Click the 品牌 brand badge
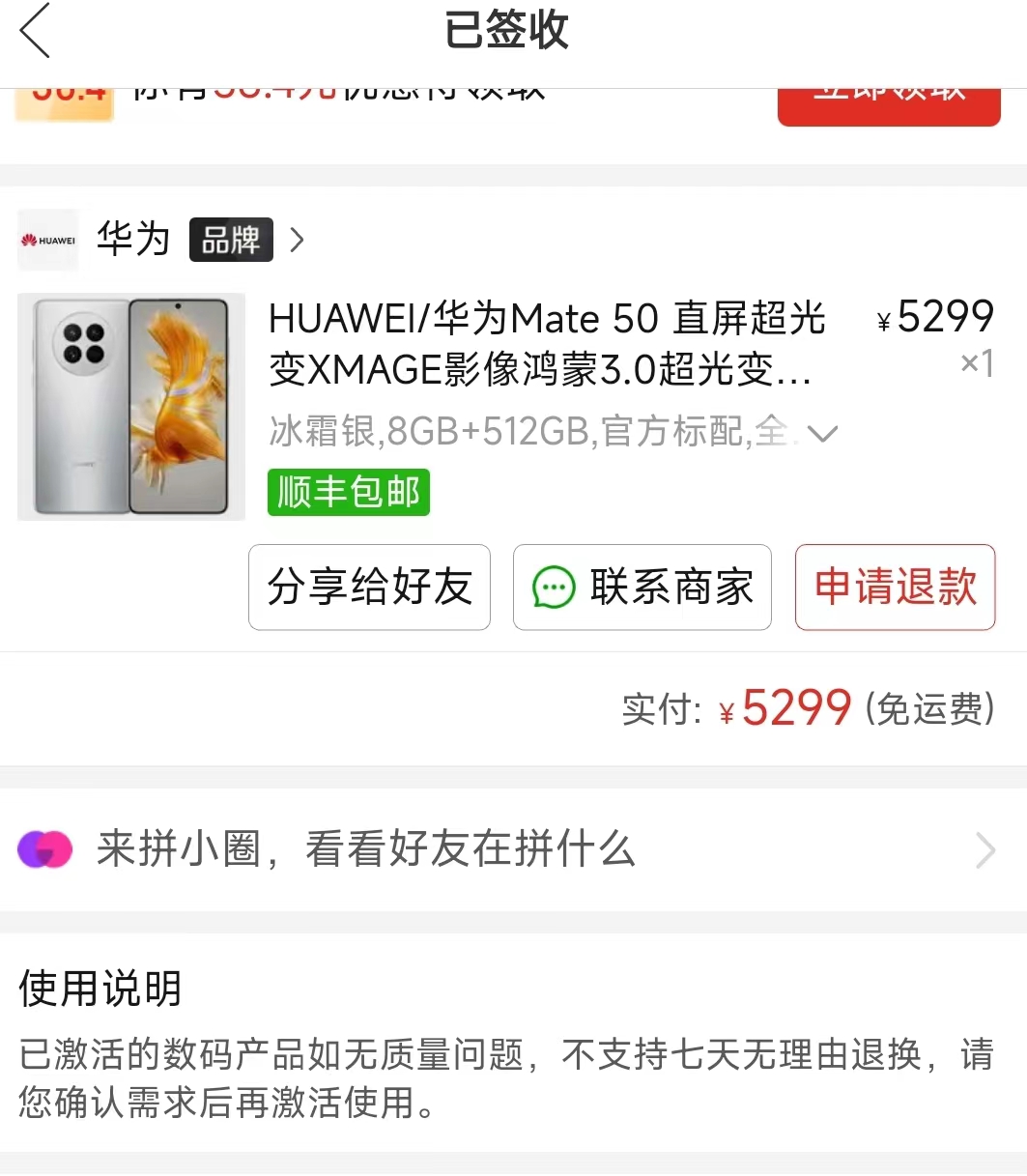 pyautogui.click(x=230, y=239)
